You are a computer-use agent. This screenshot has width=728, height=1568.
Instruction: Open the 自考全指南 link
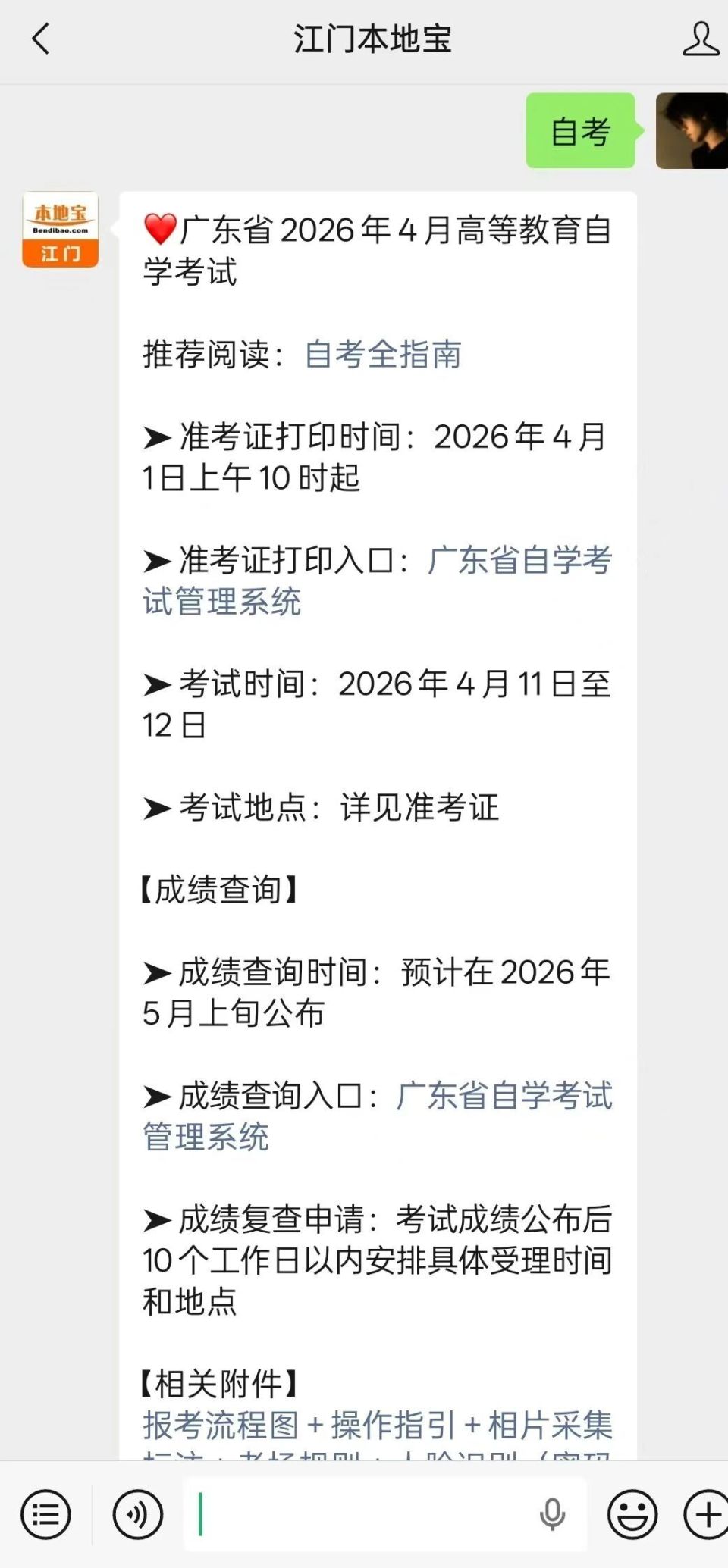(383, 355)
